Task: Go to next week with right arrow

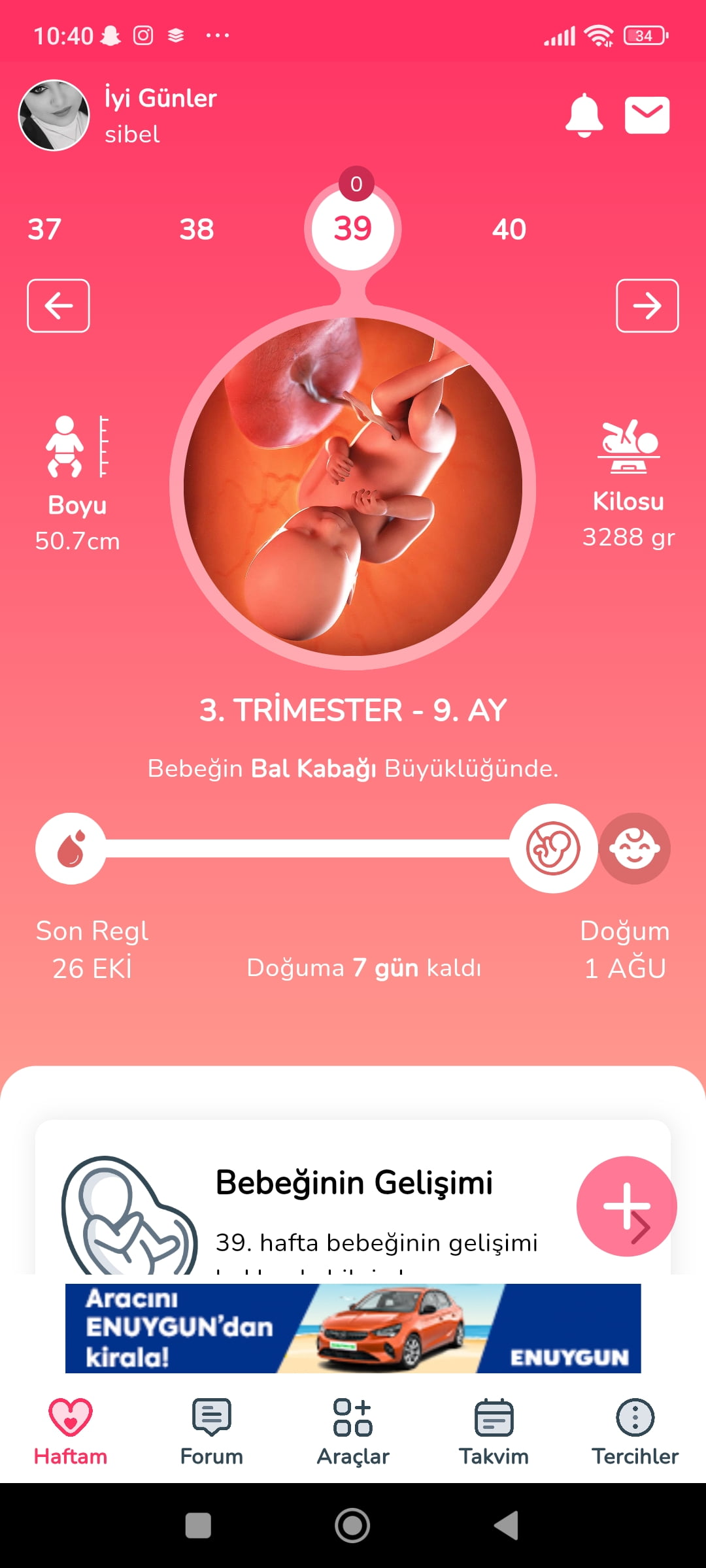Action: pyautogui.click(x=647, y=306)
